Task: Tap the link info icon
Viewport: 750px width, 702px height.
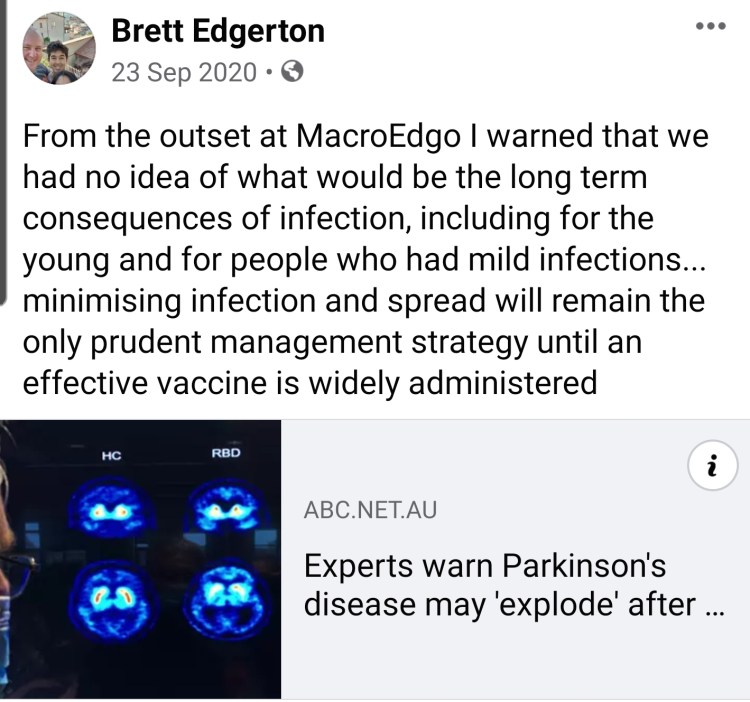Action: tap(711, 465)
